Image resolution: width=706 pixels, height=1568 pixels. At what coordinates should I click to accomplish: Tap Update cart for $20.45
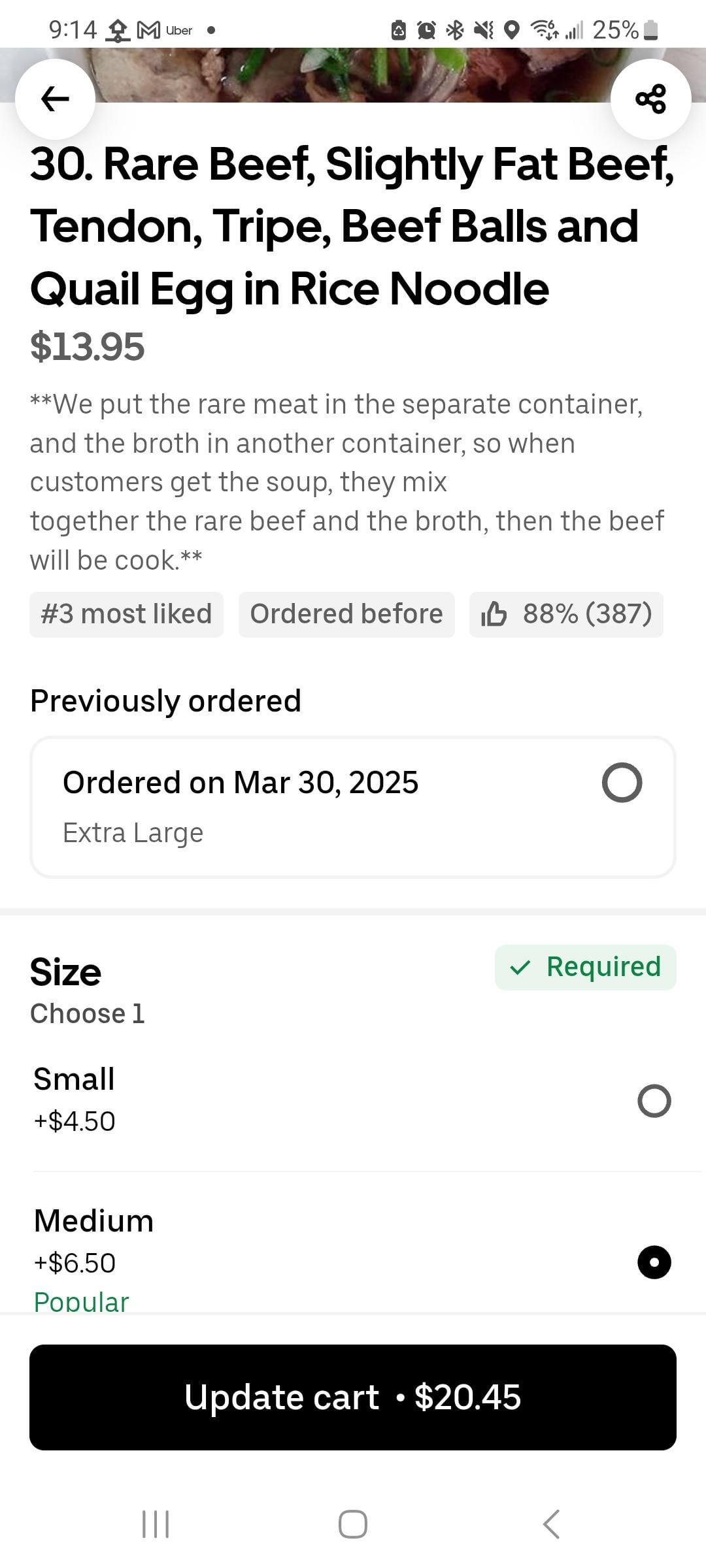click(353, 1397)
